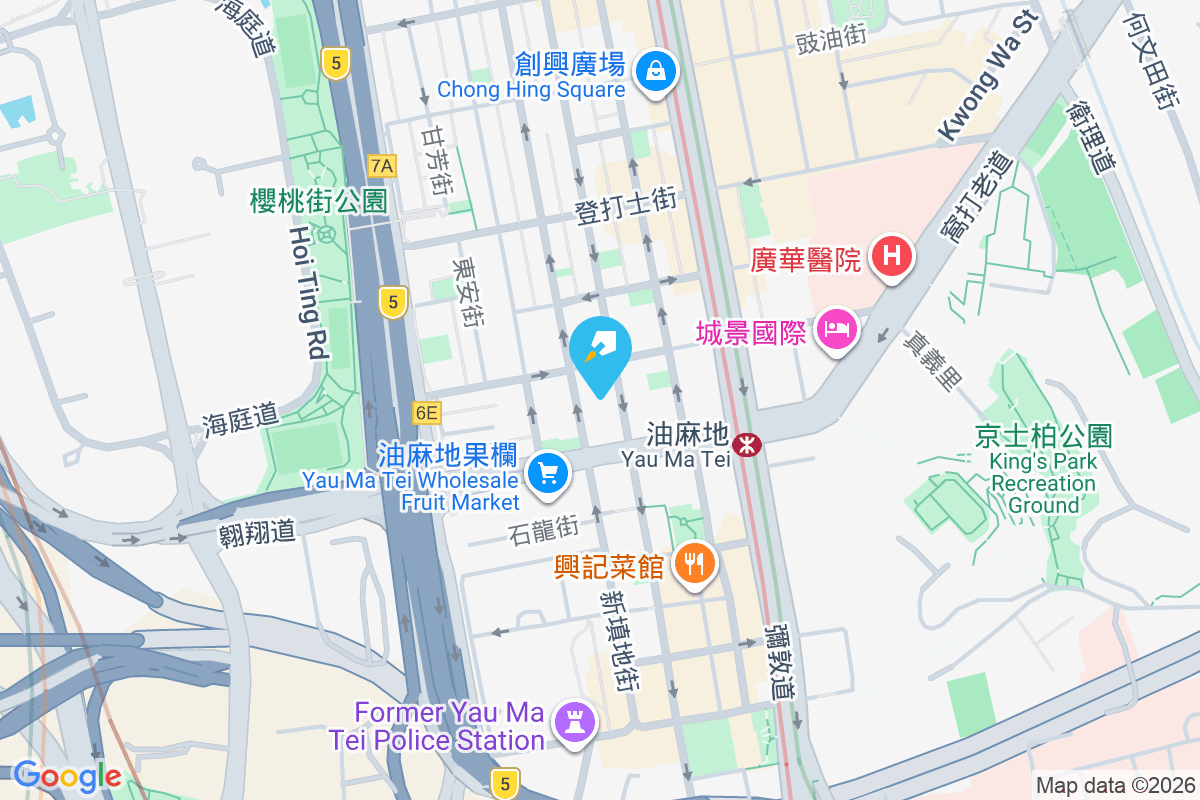Select the Yau Ma Tei MTR station icon
This screenshot has width=1200, height=800.
tap(745, 443)
